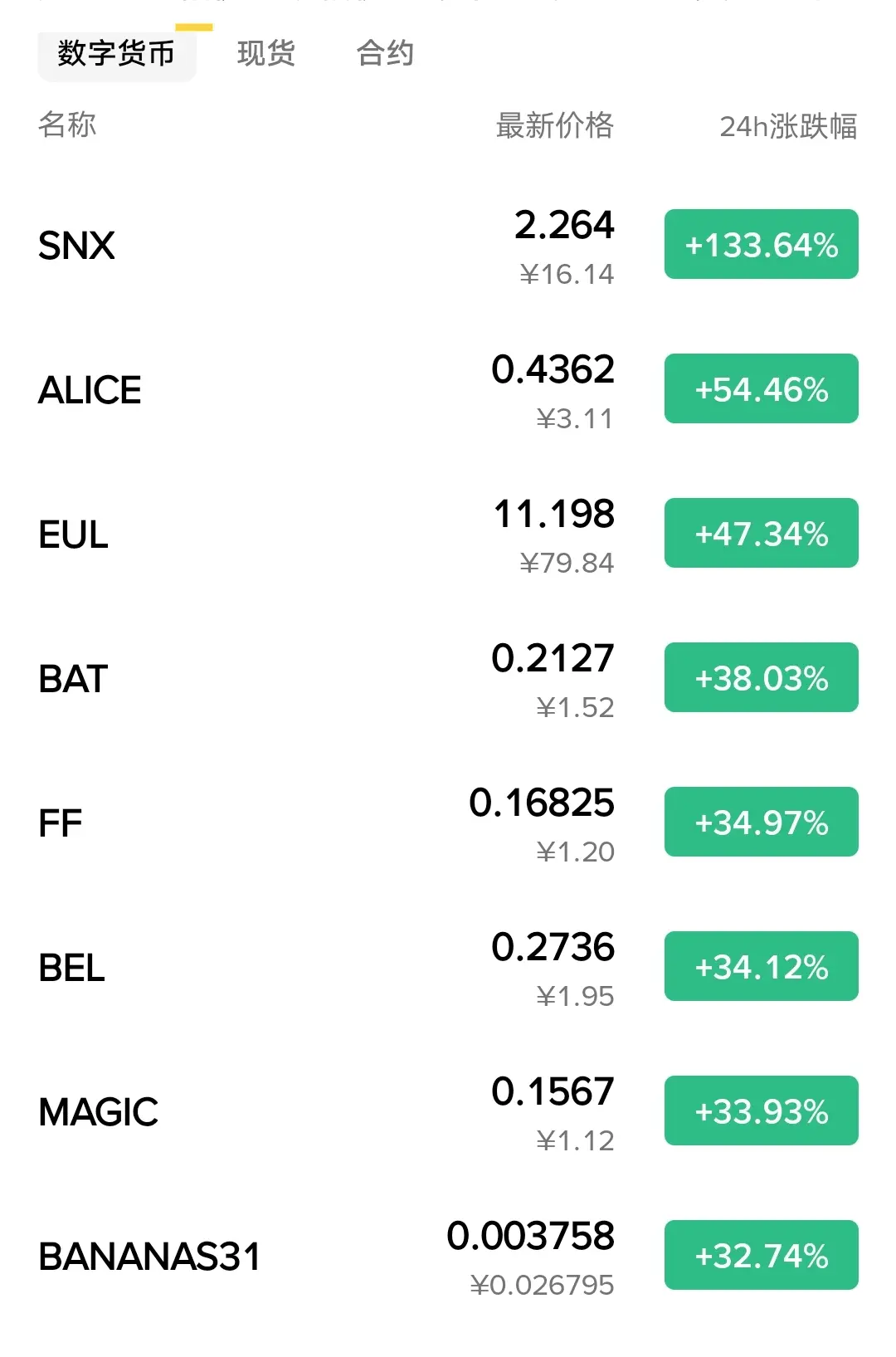
Task: Sort the list by 24h涨跌幅
Action: pos(787,126)
